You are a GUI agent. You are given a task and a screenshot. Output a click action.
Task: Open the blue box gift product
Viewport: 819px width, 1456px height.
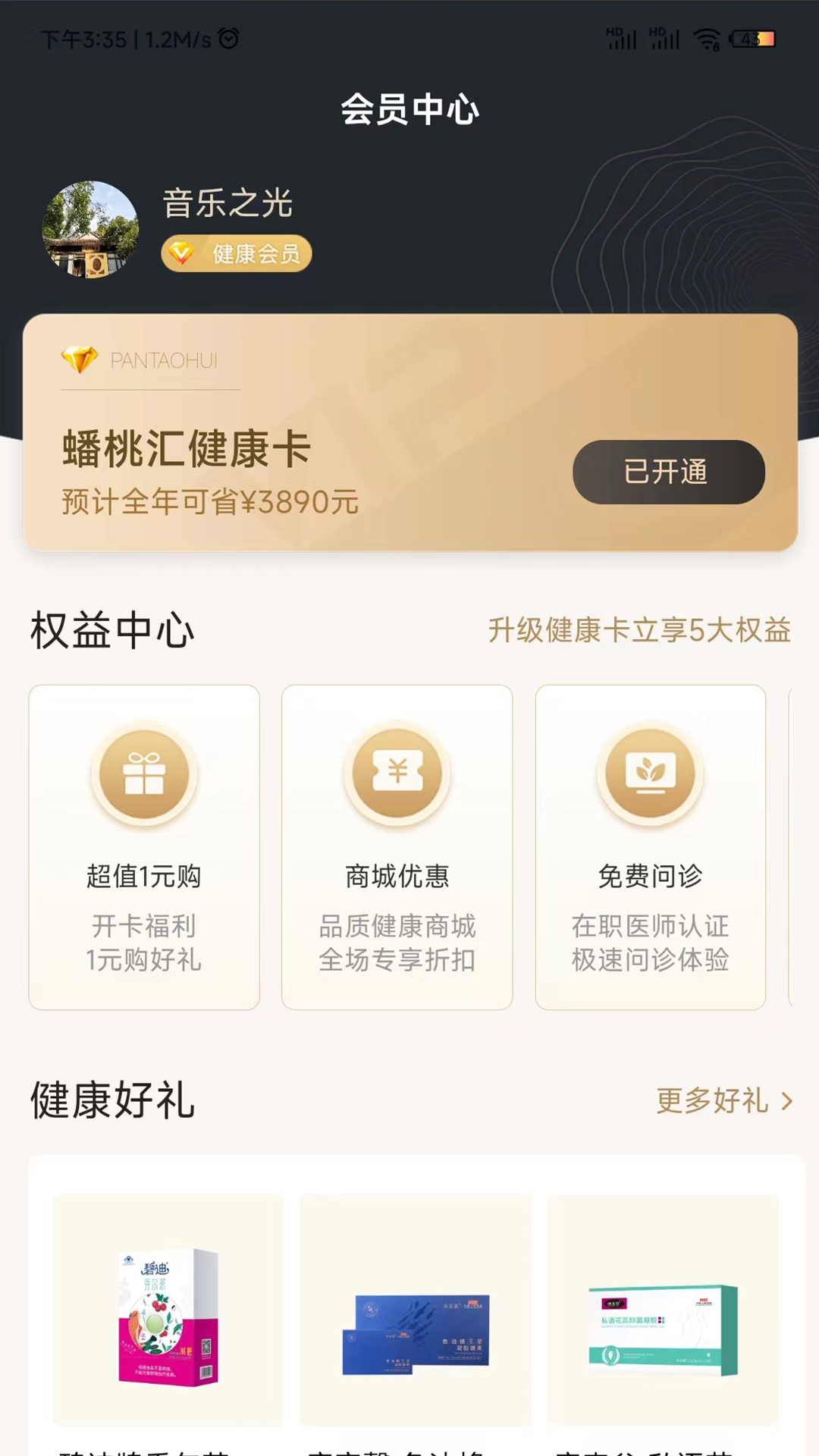pyautogui.click(x=415, y=1310)
